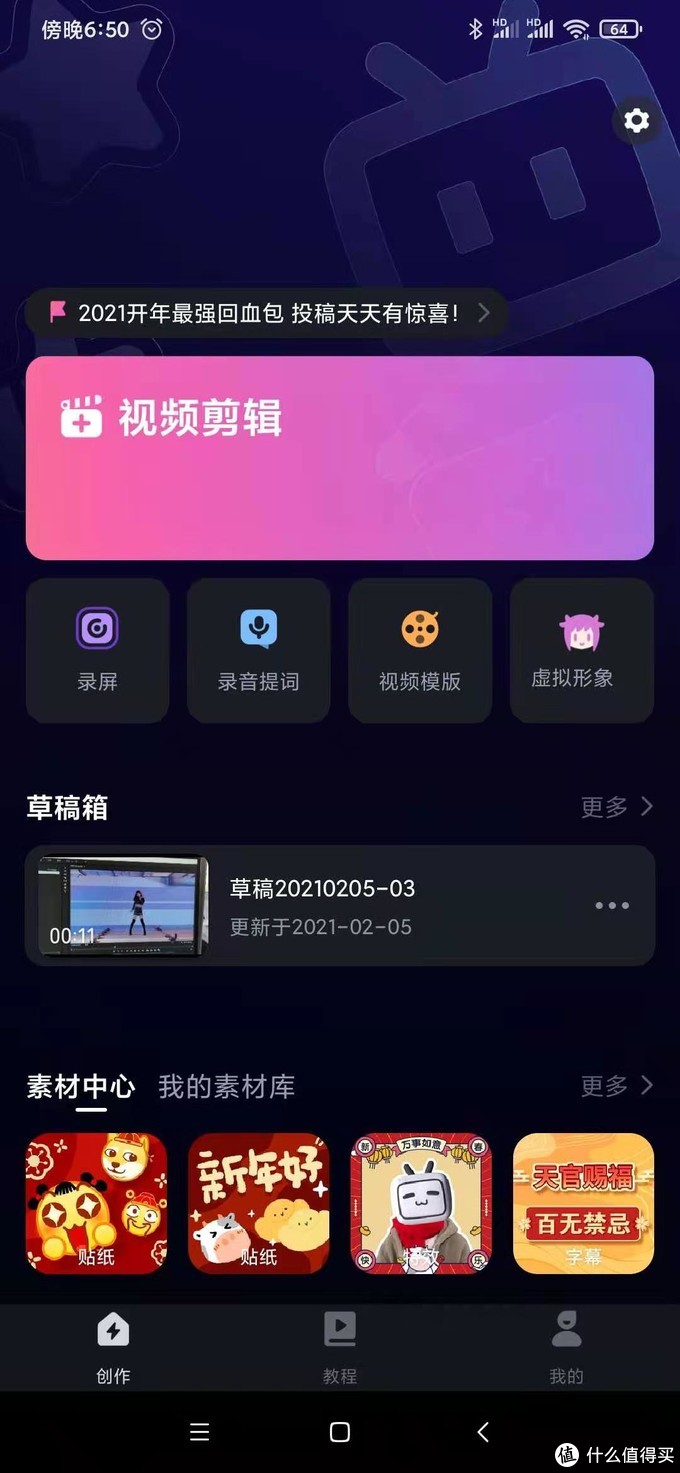Open the 录屏 screen recording tool
Viewport: 680px width, 1473px height.
coord(98,650)
